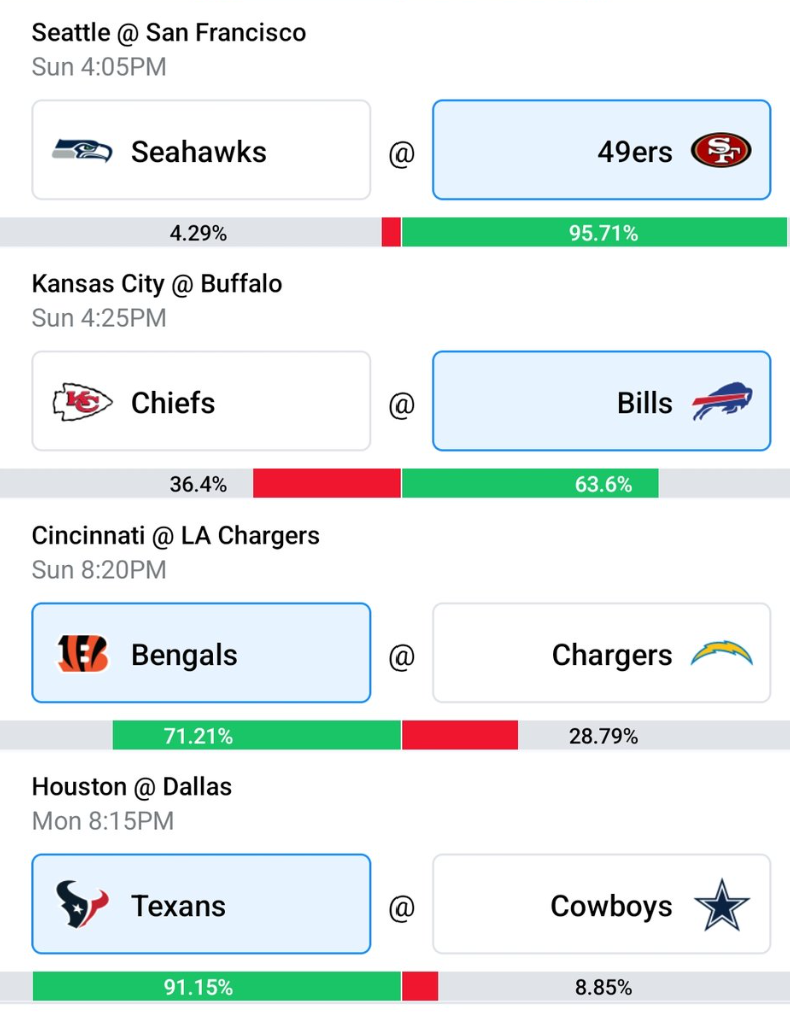
Task: Choose the Texans team button
Action: click(201, 904)
